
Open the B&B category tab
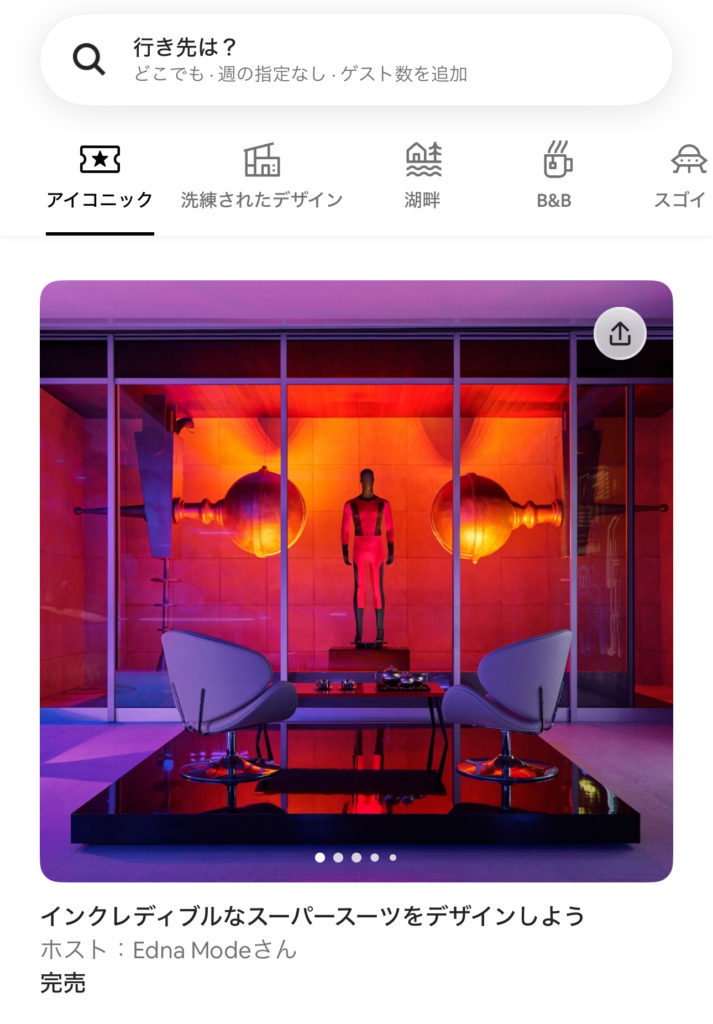tap(554, 177)
